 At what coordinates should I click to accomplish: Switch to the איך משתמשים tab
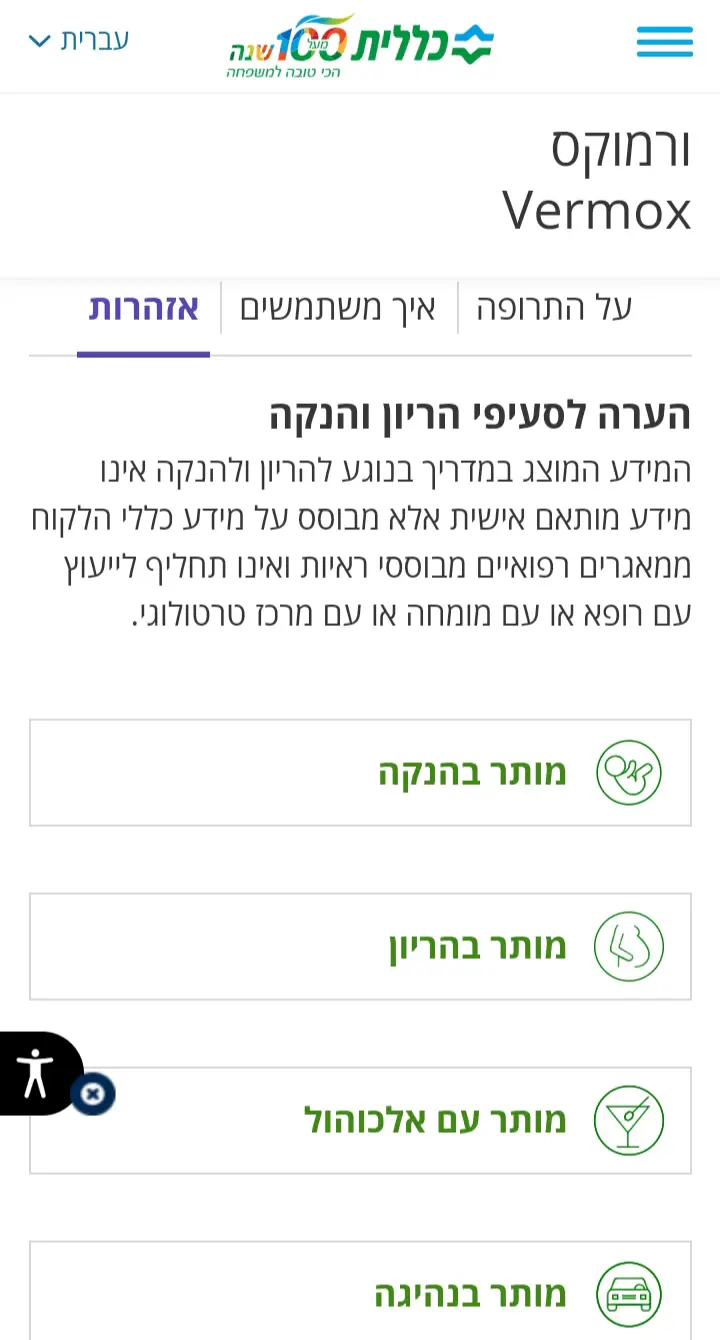(338, 308)
